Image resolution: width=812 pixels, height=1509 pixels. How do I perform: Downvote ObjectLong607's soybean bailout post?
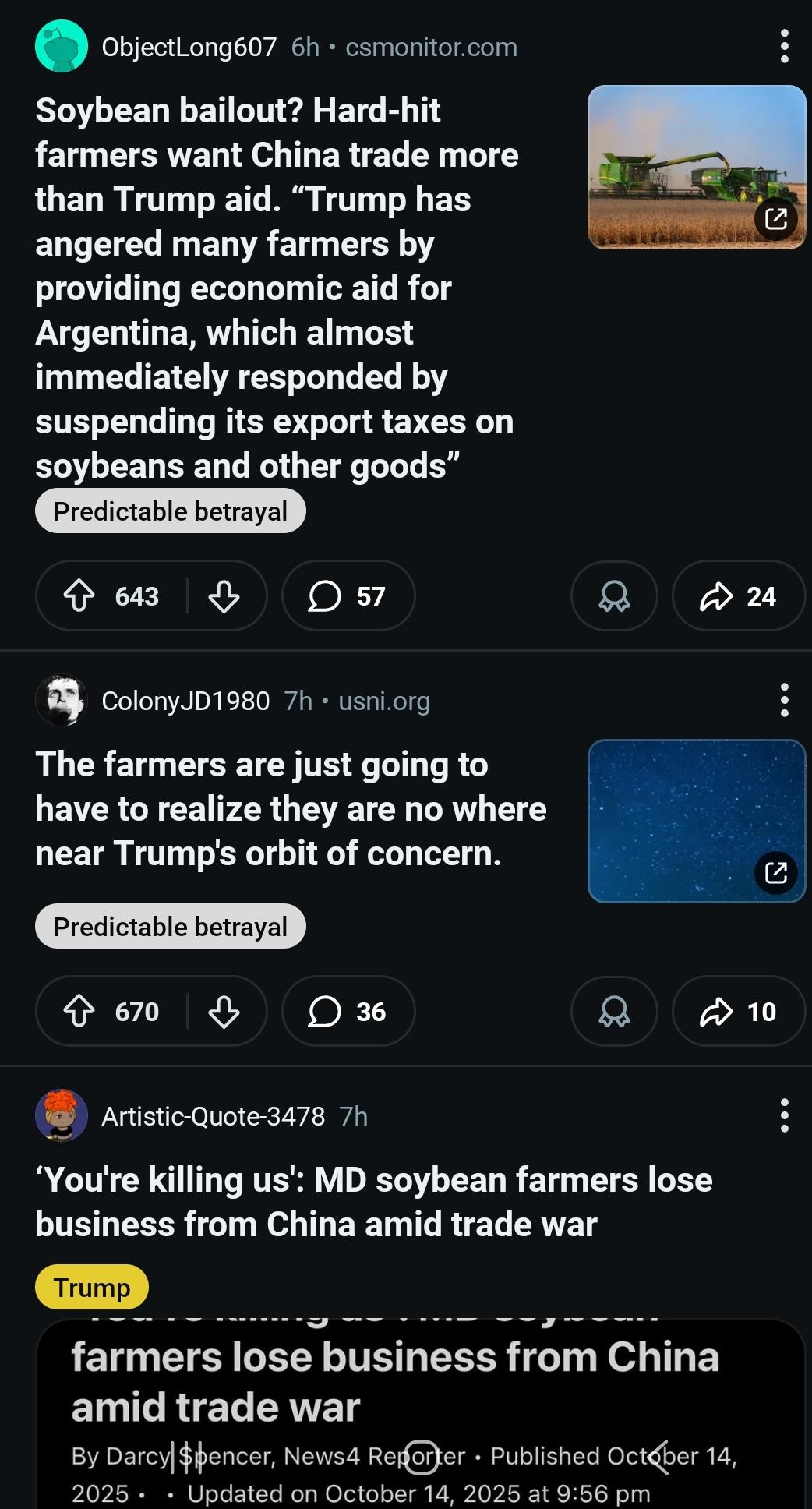pyautogui.click(x=224, y=596)
